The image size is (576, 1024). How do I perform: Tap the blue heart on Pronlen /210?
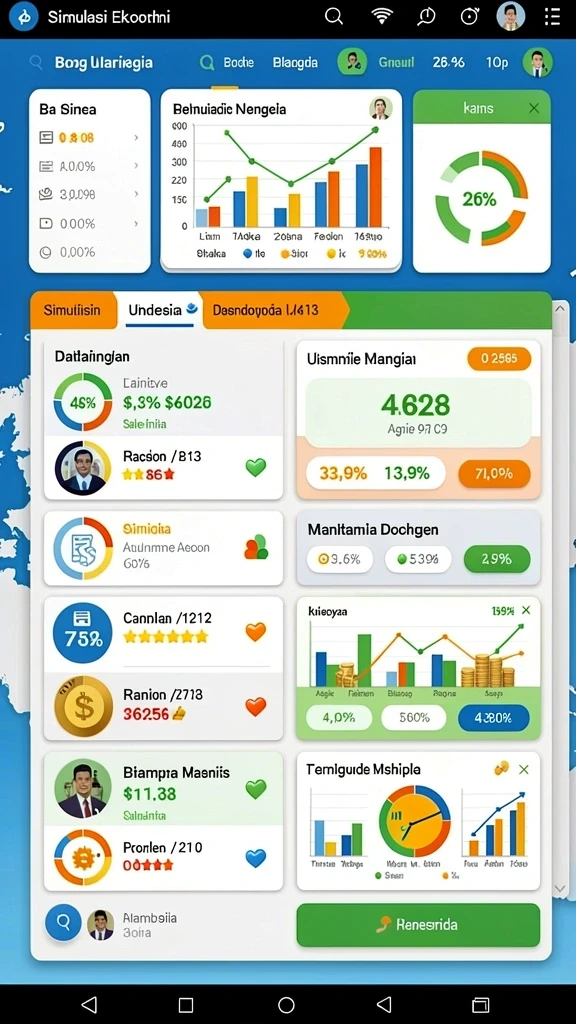point(256,857)
